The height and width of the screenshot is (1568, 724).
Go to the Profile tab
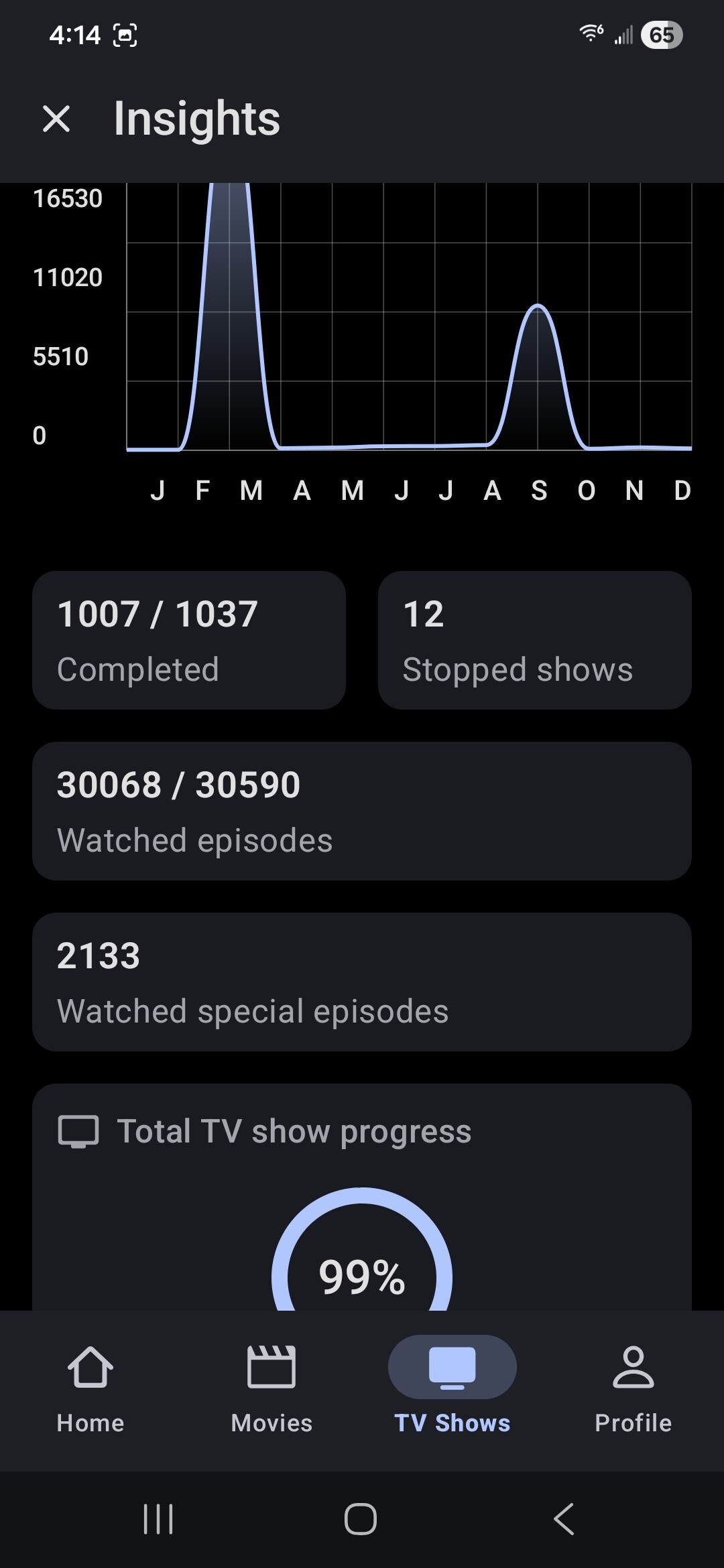pos(633,1388)
